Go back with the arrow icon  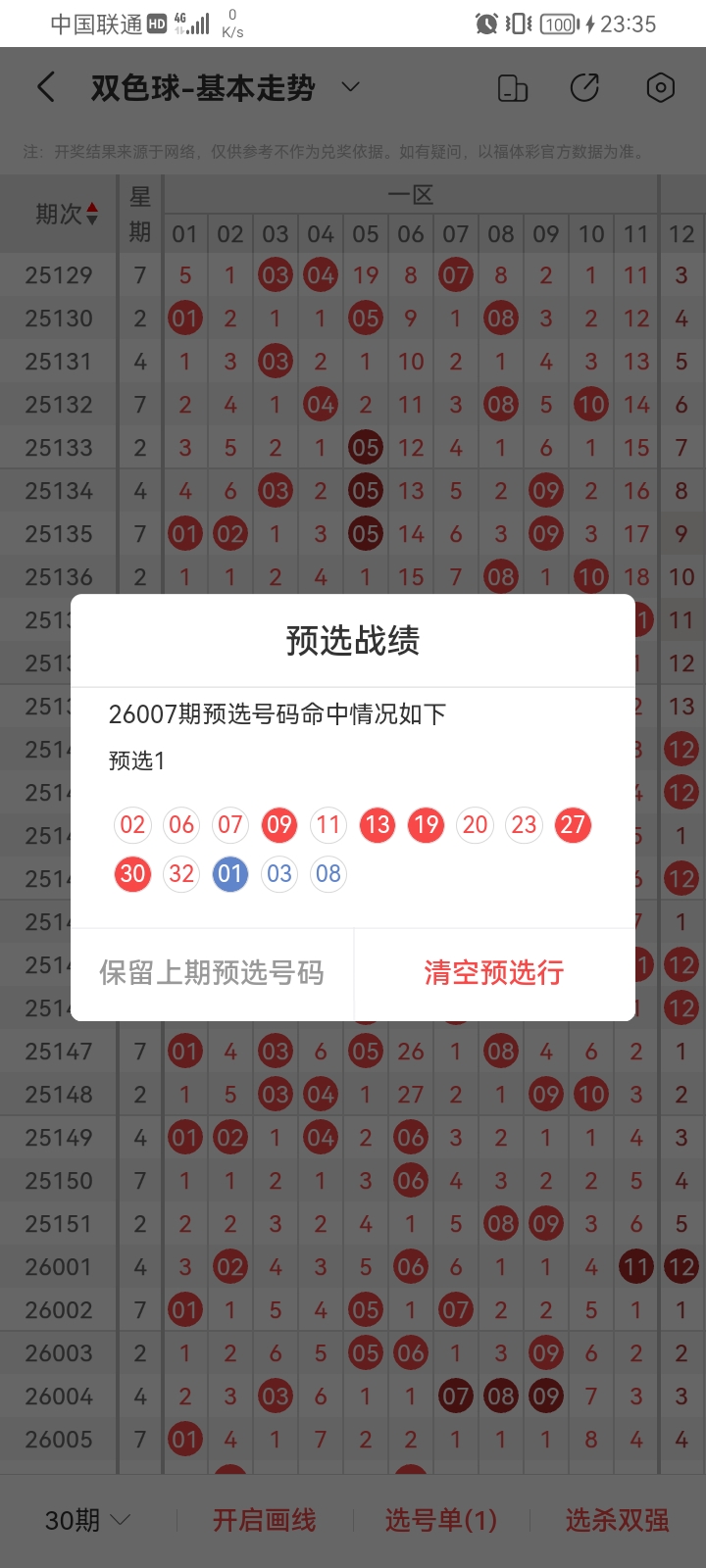point(46,88)
